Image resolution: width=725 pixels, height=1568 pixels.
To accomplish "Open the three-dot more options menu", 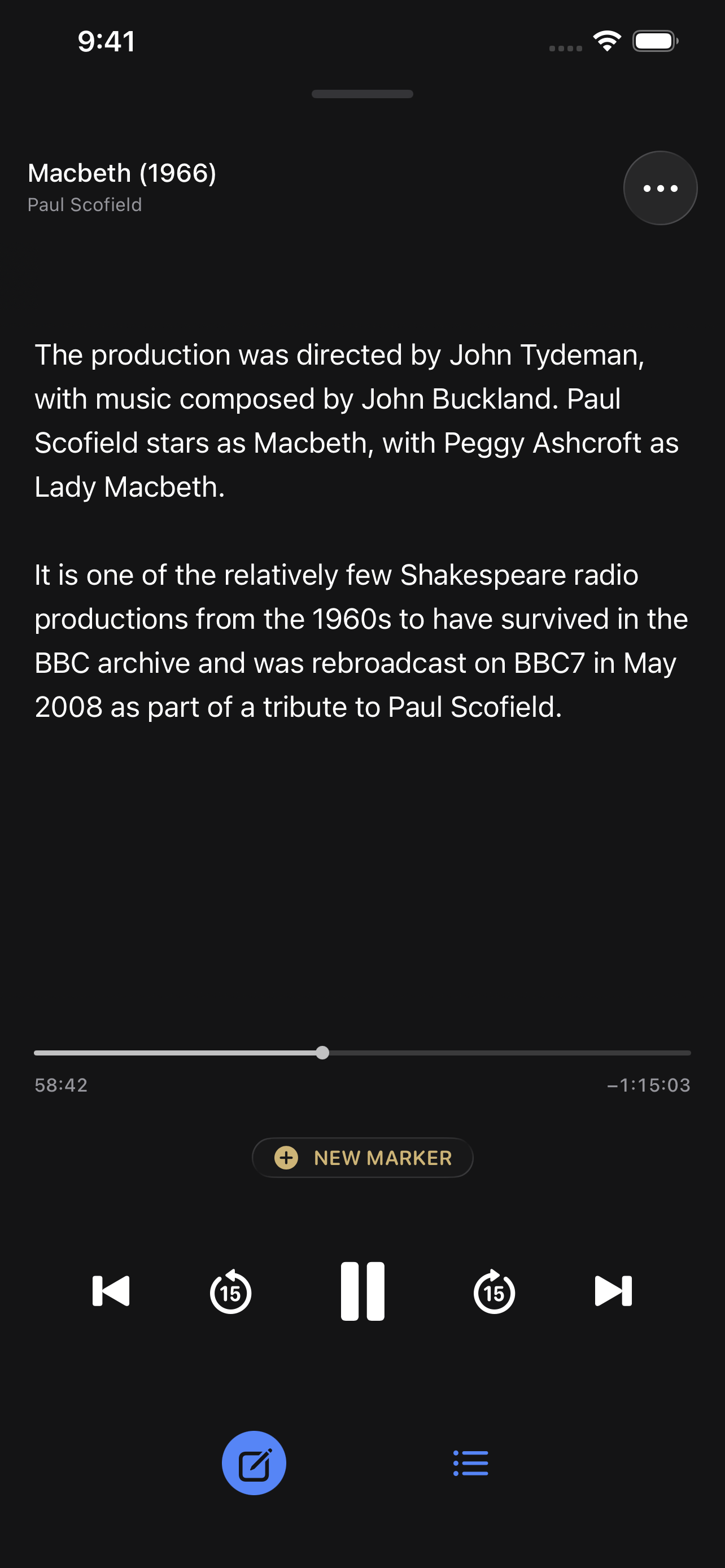I will (x=660, y=188).
